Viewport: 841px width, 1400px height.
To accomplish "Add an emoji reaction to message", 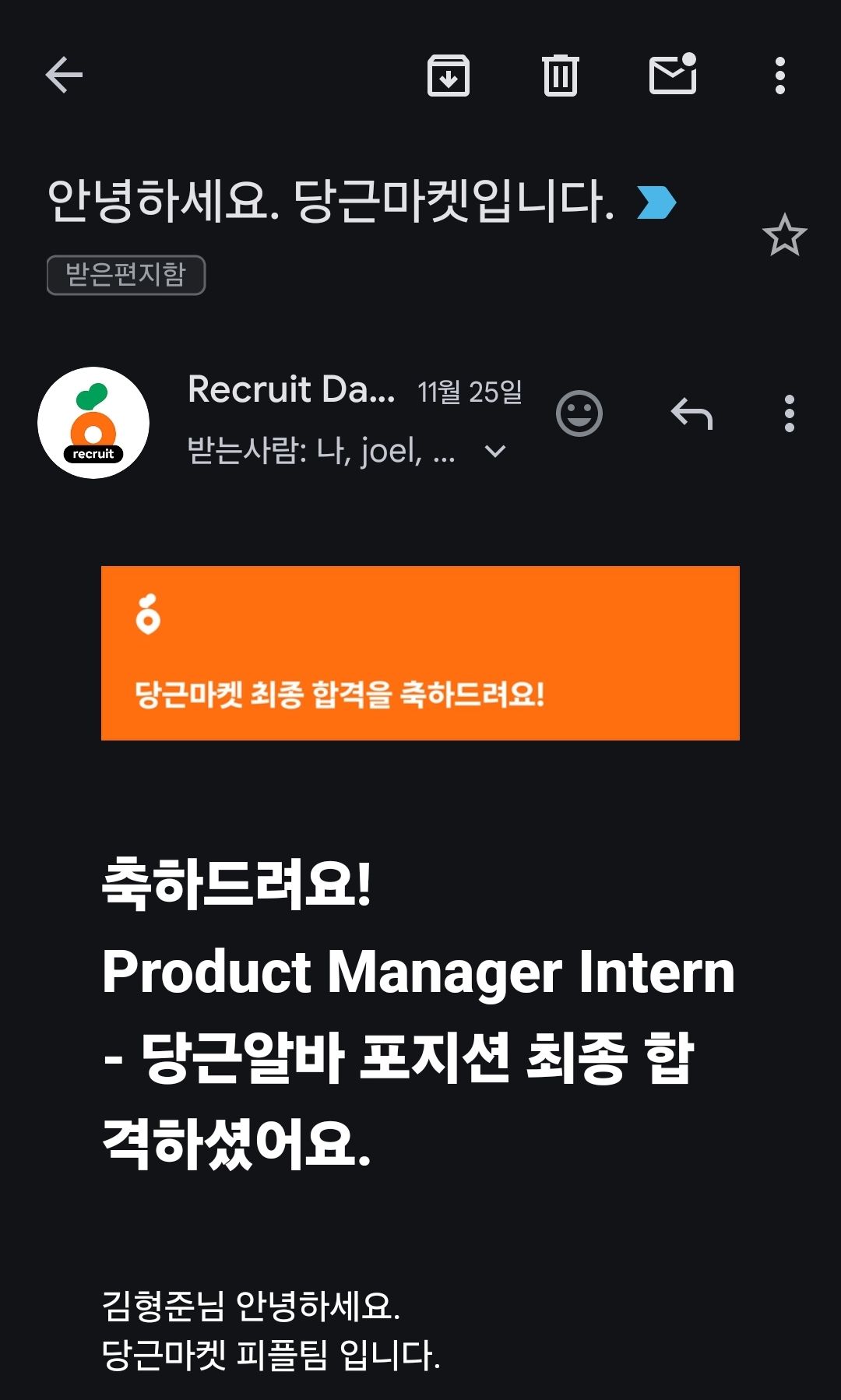I will tap(579, 413).
